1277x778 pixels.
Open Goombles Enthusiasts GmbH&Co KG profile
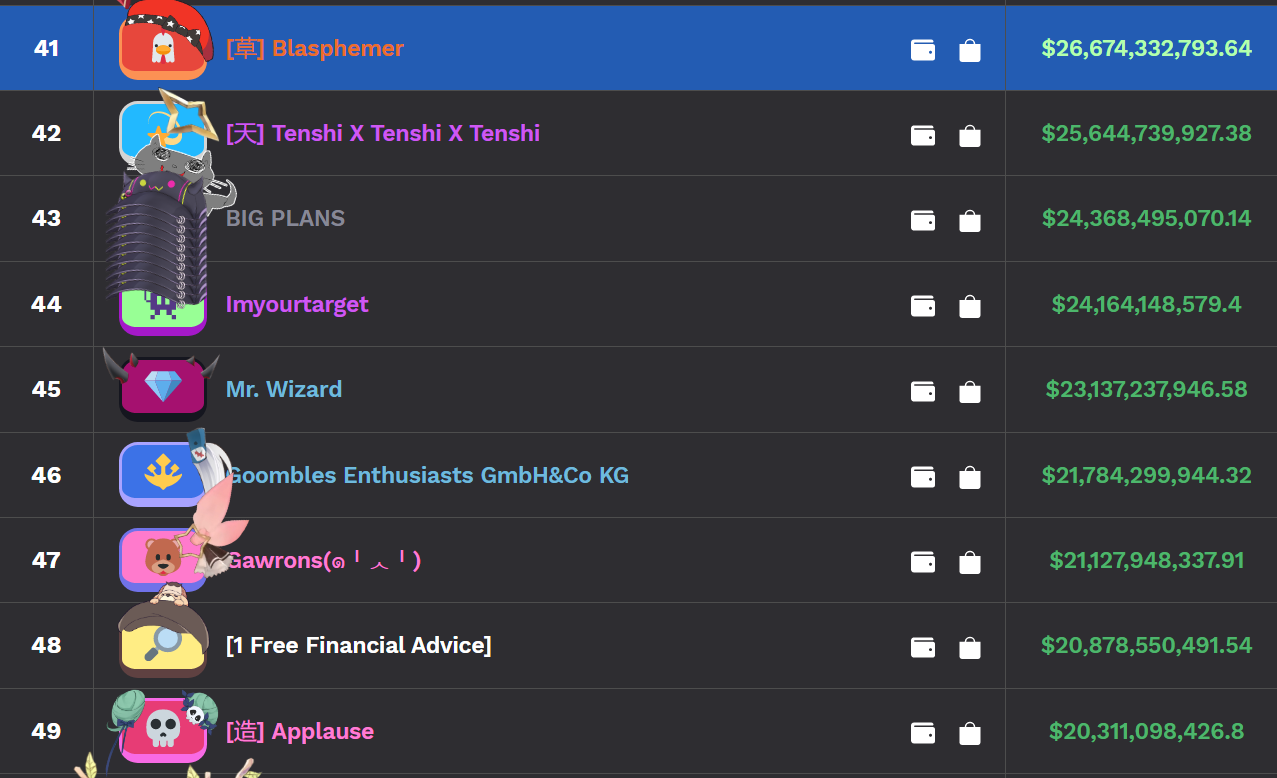[430, 475]
